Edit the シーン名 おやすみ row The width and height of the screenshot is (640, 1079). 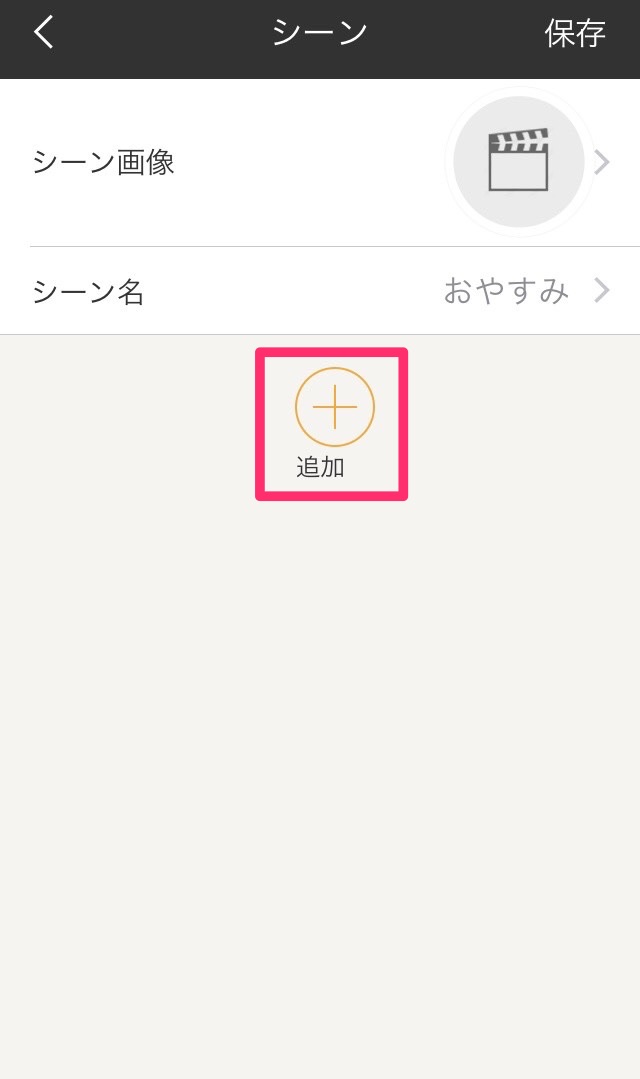coord(320,290)
